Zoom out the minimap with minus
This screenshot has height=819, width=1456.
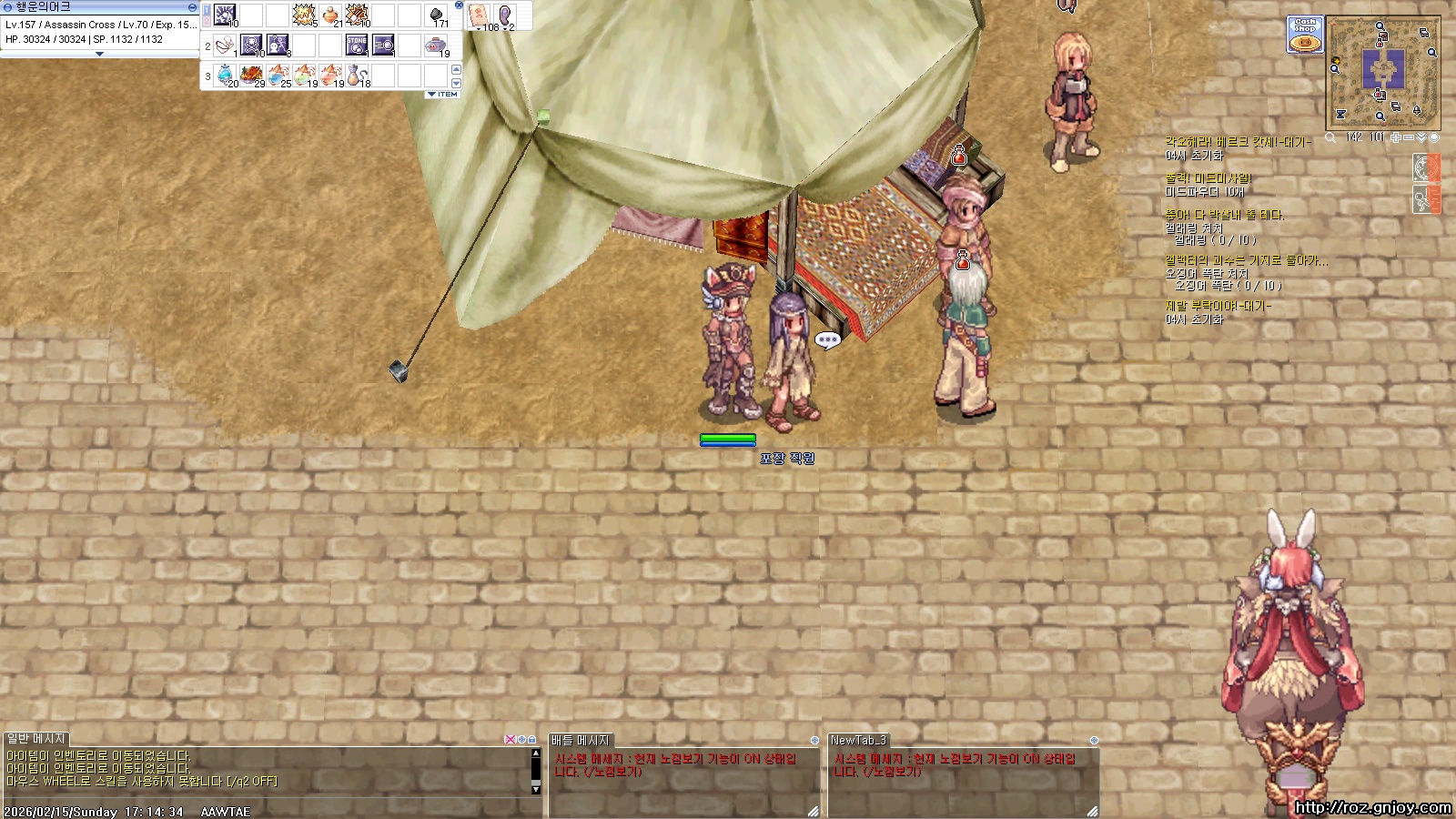(x=1409, y=137)
